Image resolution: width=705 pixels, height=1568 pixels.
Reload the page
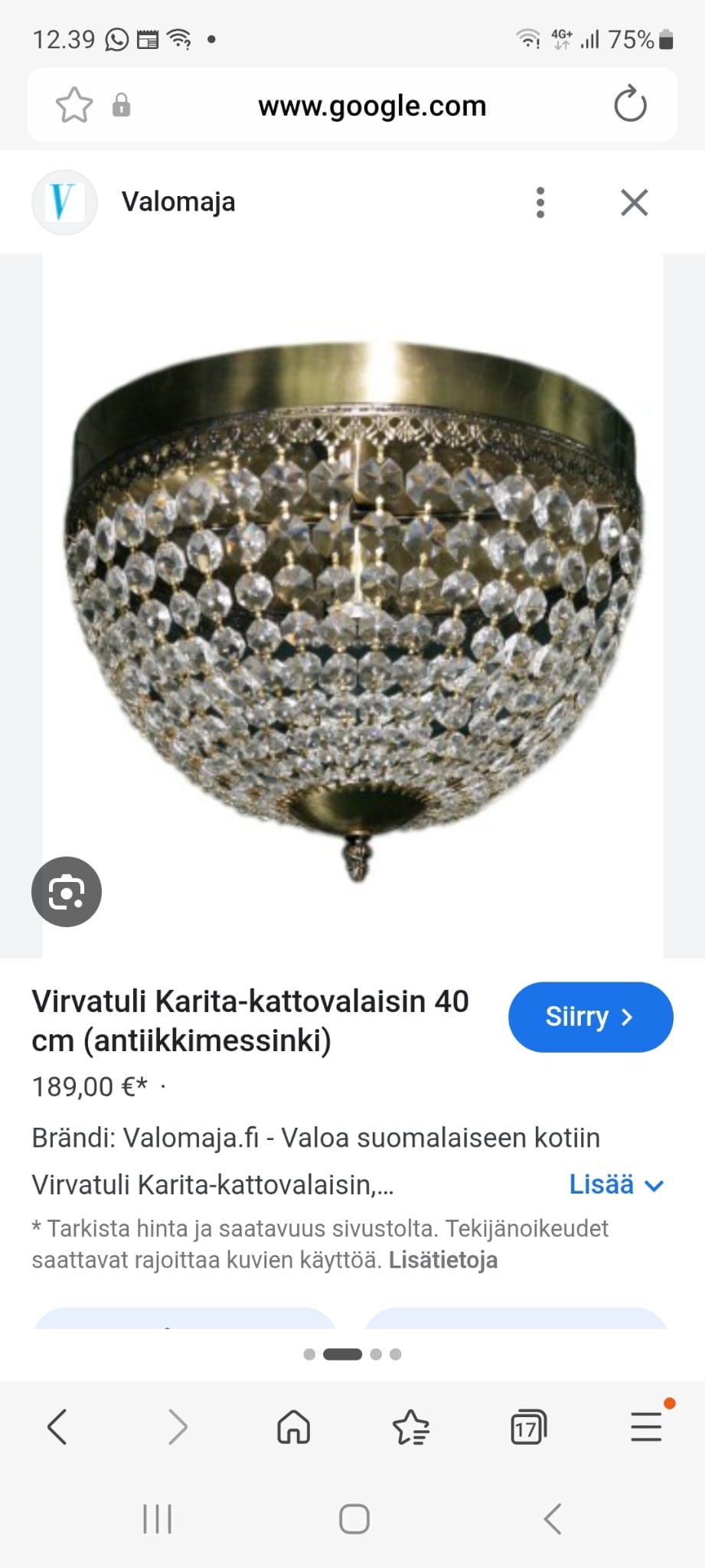point(630,105)
